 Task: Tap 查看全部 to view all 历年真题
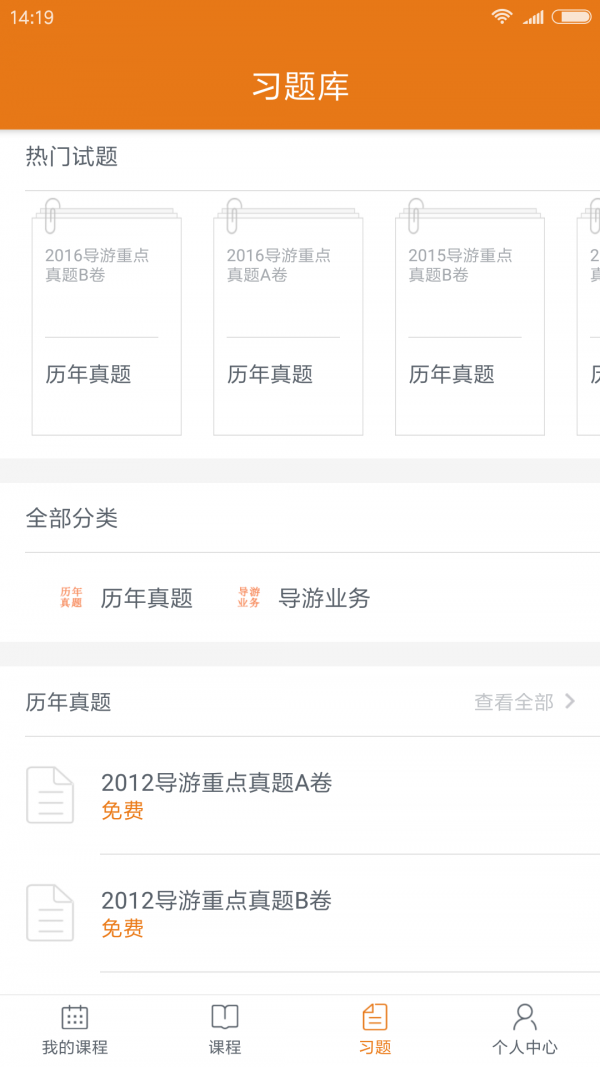coord(525,702)
